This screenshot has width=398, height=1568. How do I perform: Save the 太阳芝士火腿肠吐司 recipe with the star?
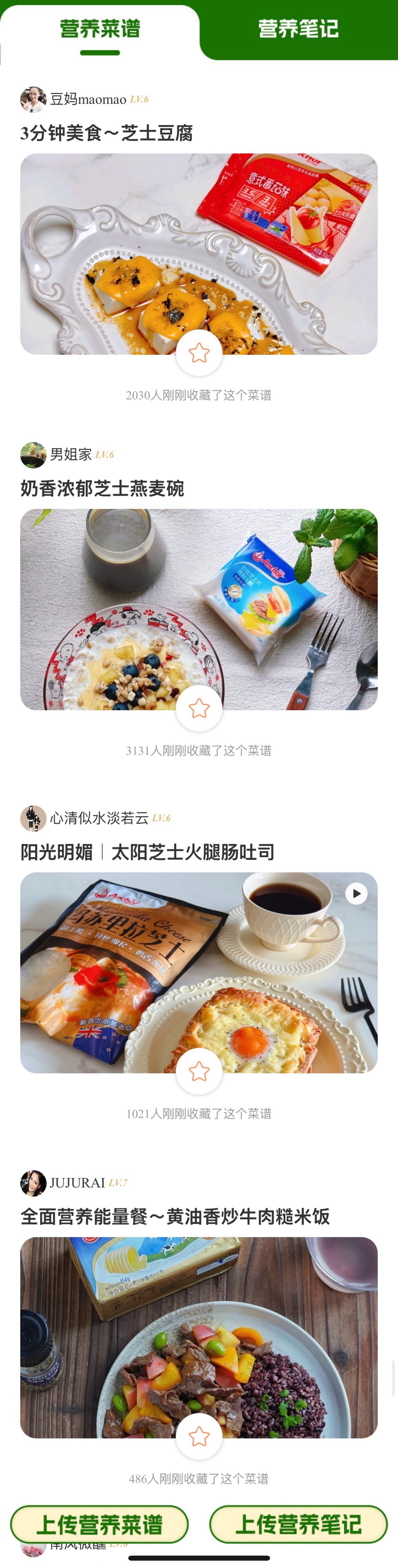click(x=199, y=1071)
